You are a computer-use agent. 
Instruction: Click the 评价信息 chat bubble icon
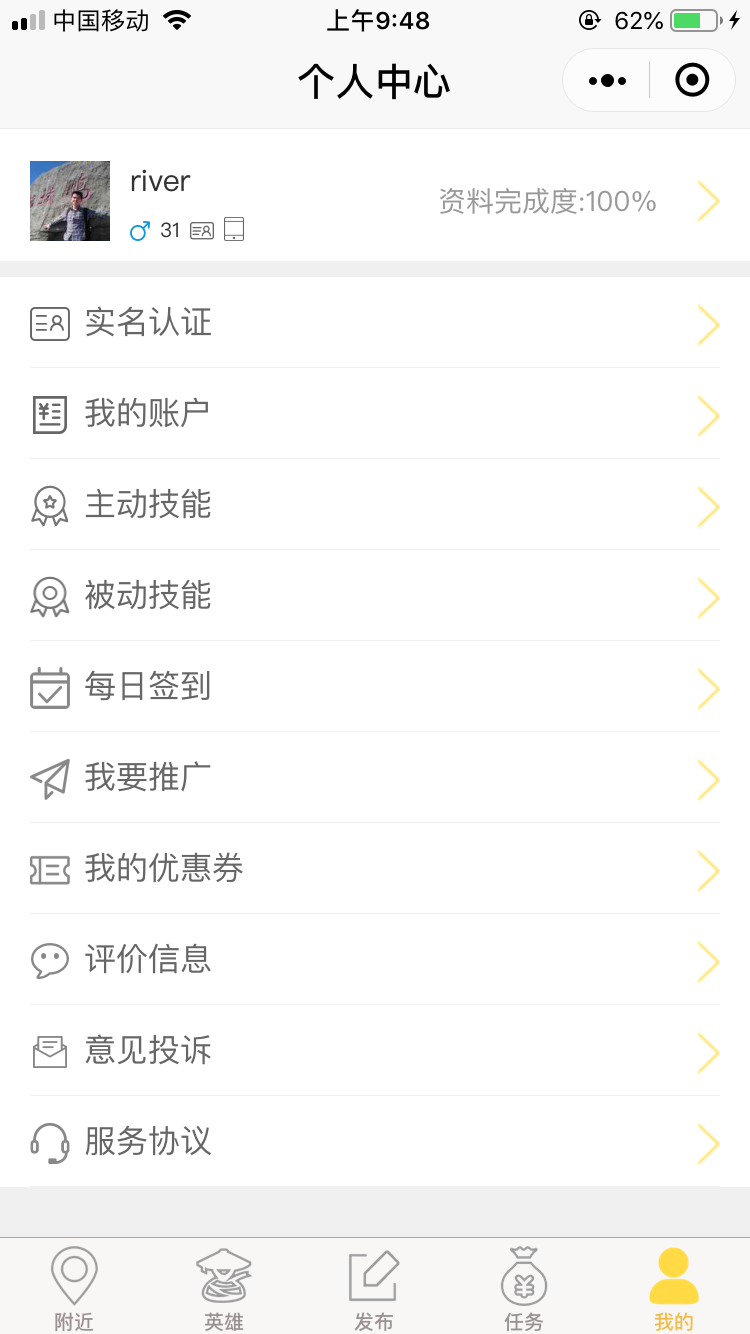click(50, 961)
